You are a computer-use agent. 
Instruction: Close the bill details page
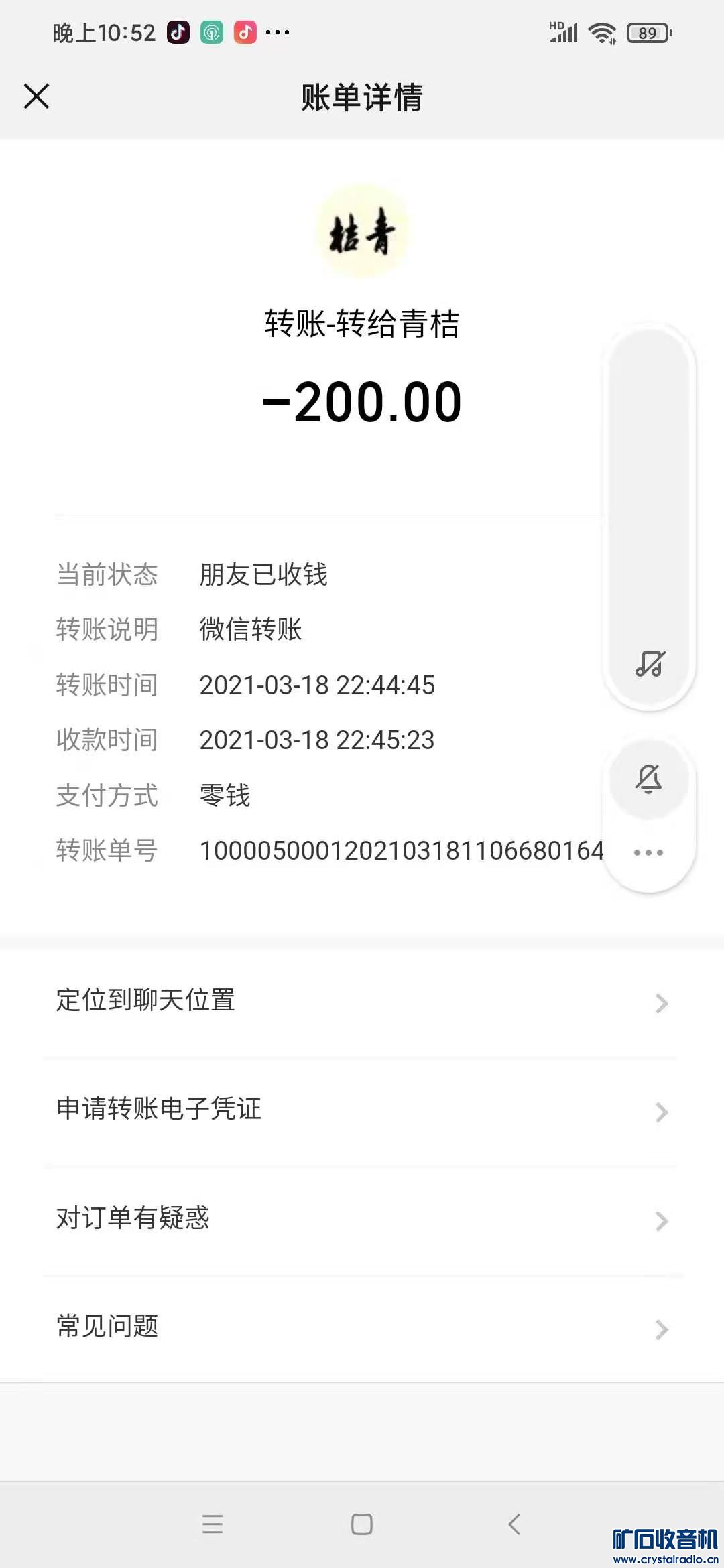point(37,96)
